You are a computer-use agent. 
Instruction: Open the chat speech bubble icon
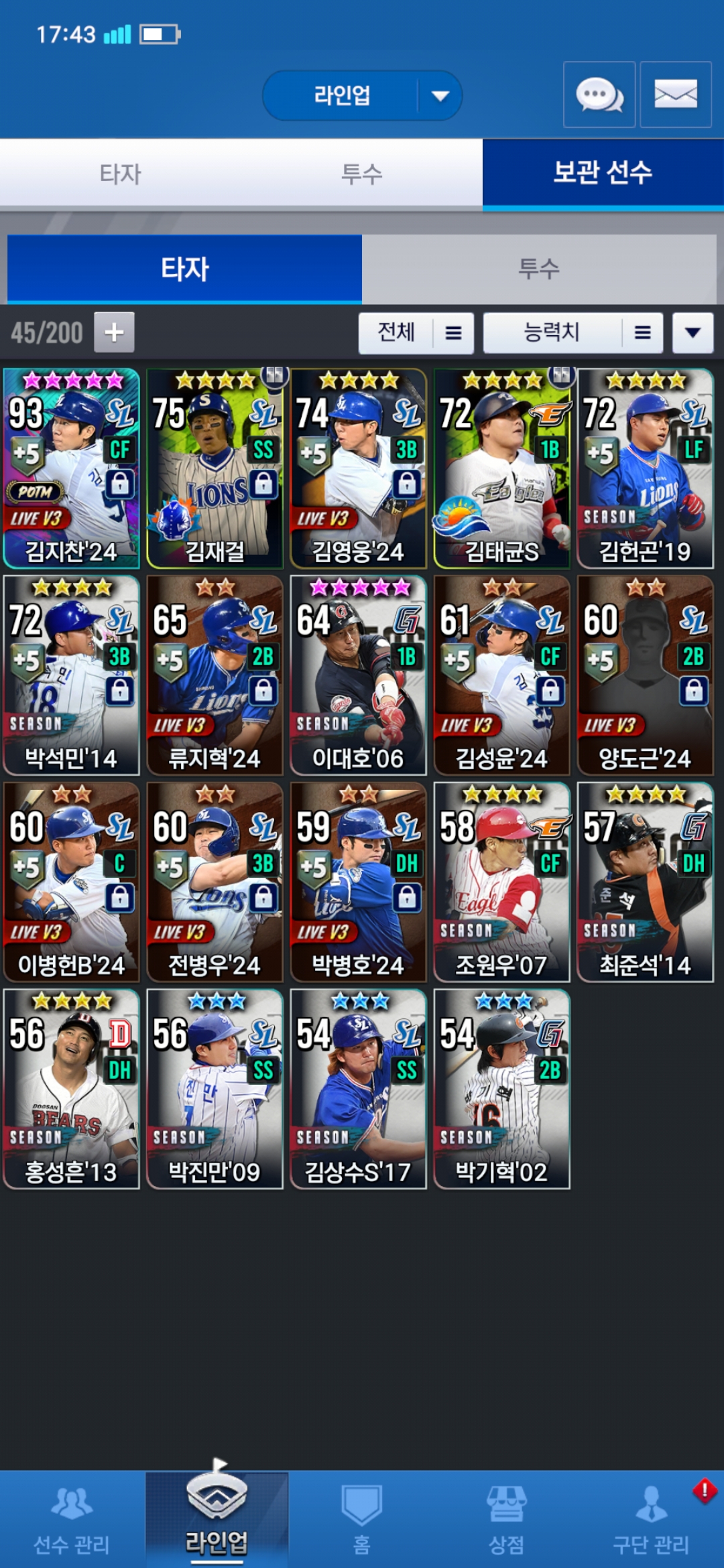click(599, 94)
